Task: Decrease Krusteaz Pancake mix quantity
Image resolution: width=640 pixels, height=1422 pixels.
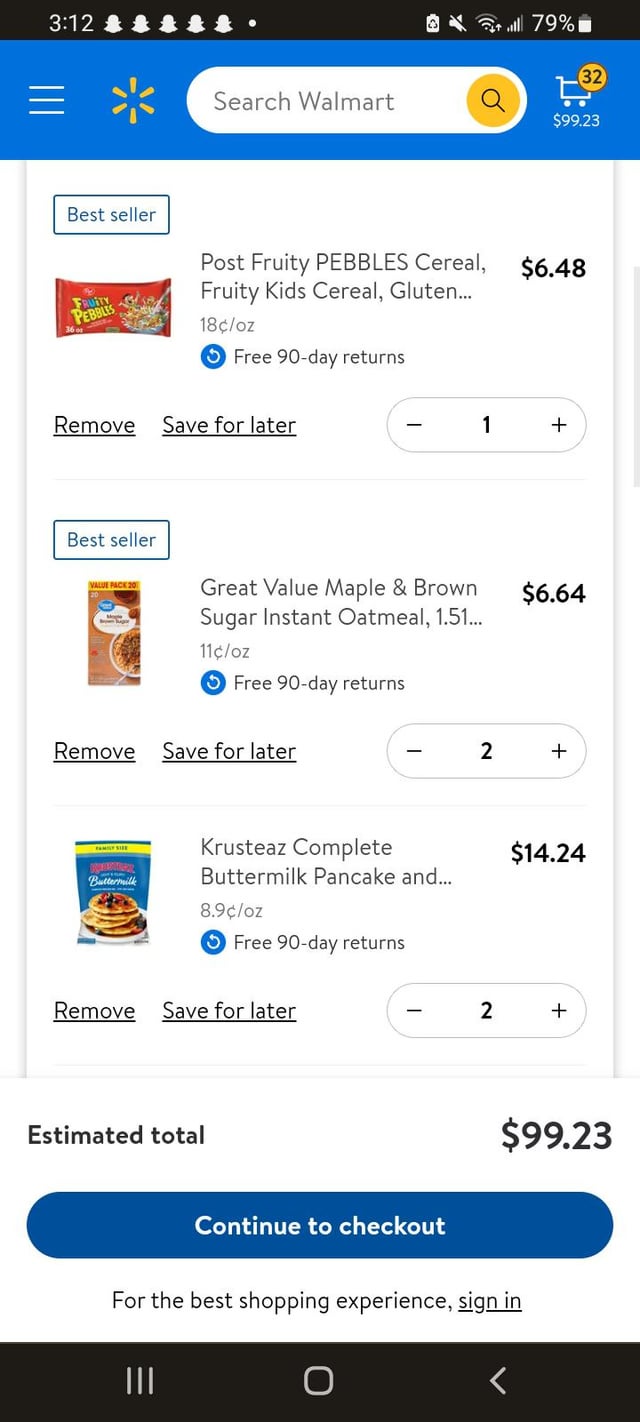Action: coord(415,1011)
